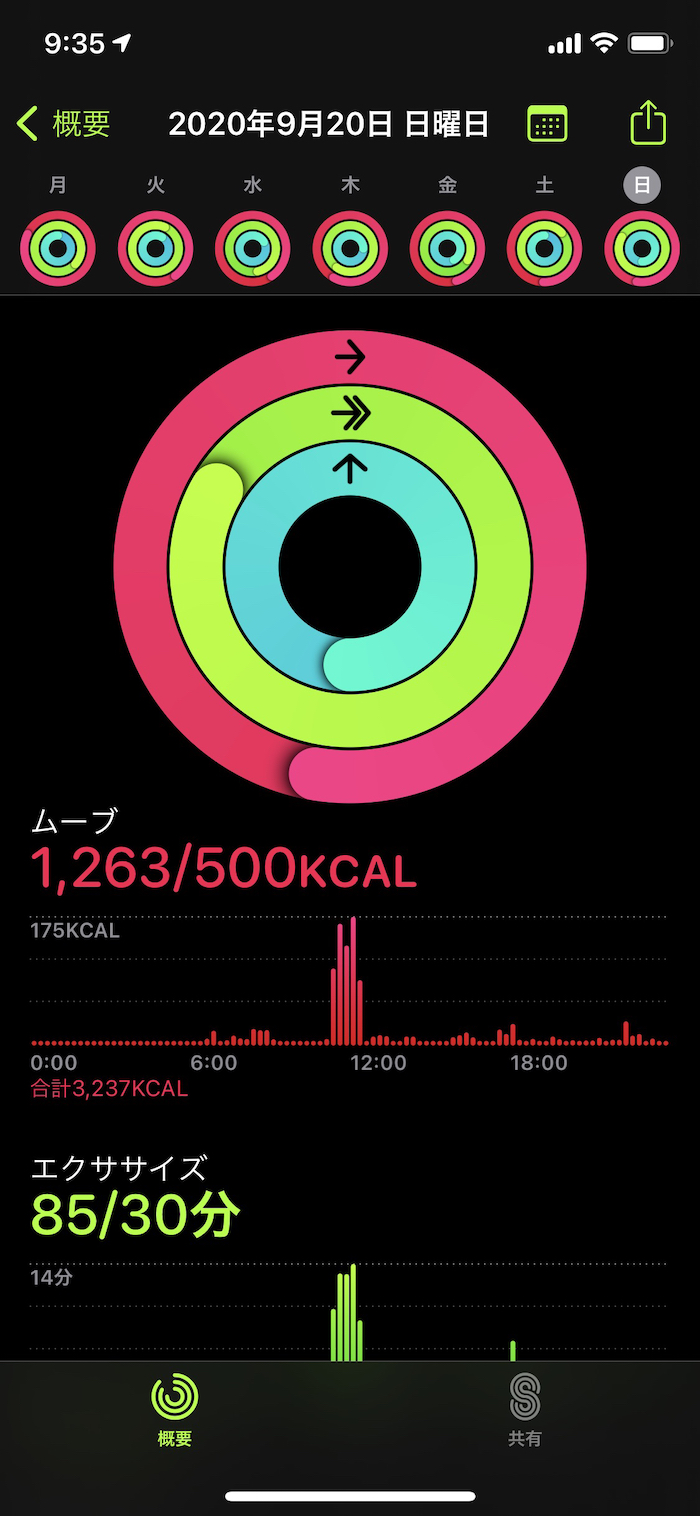Open the calendar view icon
This screenshot has width=700, height=1516.
coord(547,124)
